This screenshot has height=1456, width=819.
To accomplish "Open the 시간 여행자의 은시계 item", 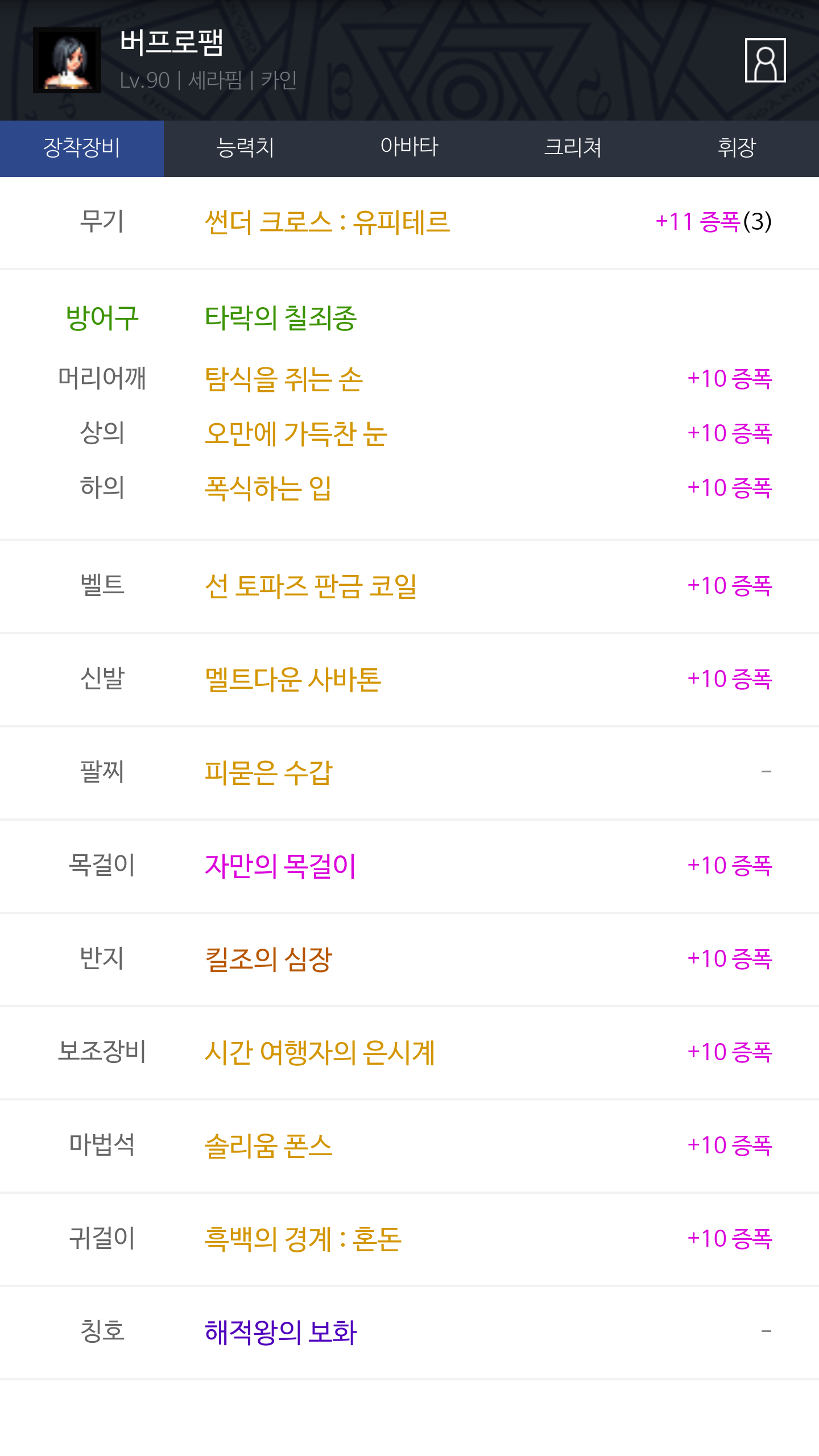I will (320, 1052).
